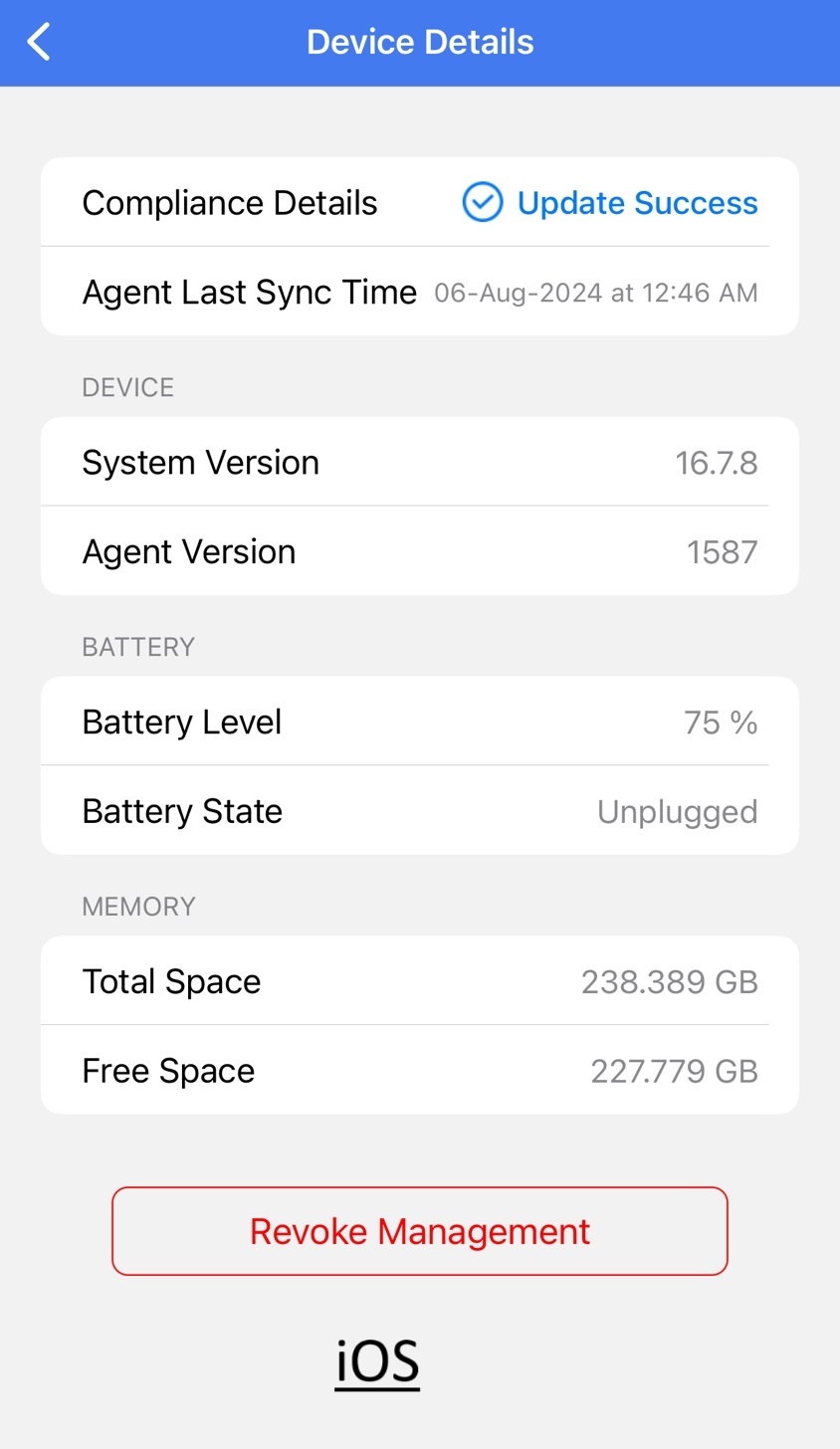Viewport: 840px width, 1449px height.
Task: Tap the Total Space row
Action: [x=420, y=980]
